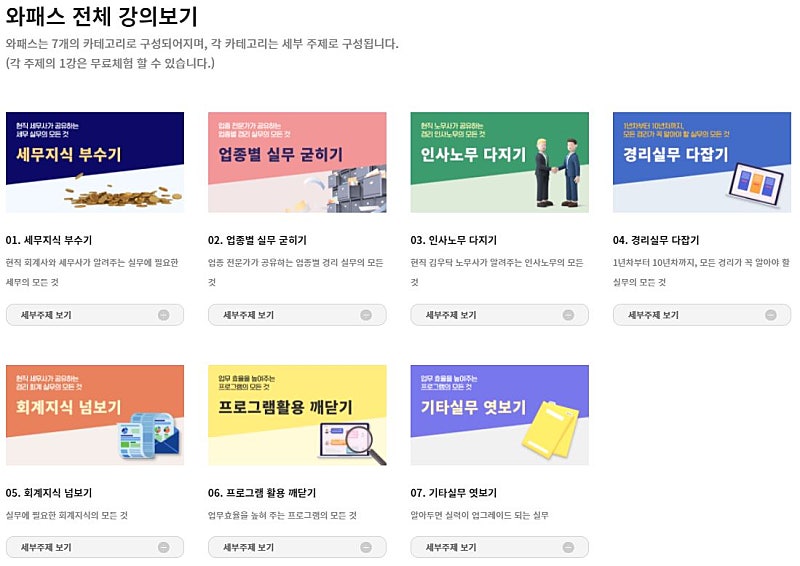800x566 pixels.
Task: Open the 세무지식 부수기 course banner
Action: tap(95, 162)
